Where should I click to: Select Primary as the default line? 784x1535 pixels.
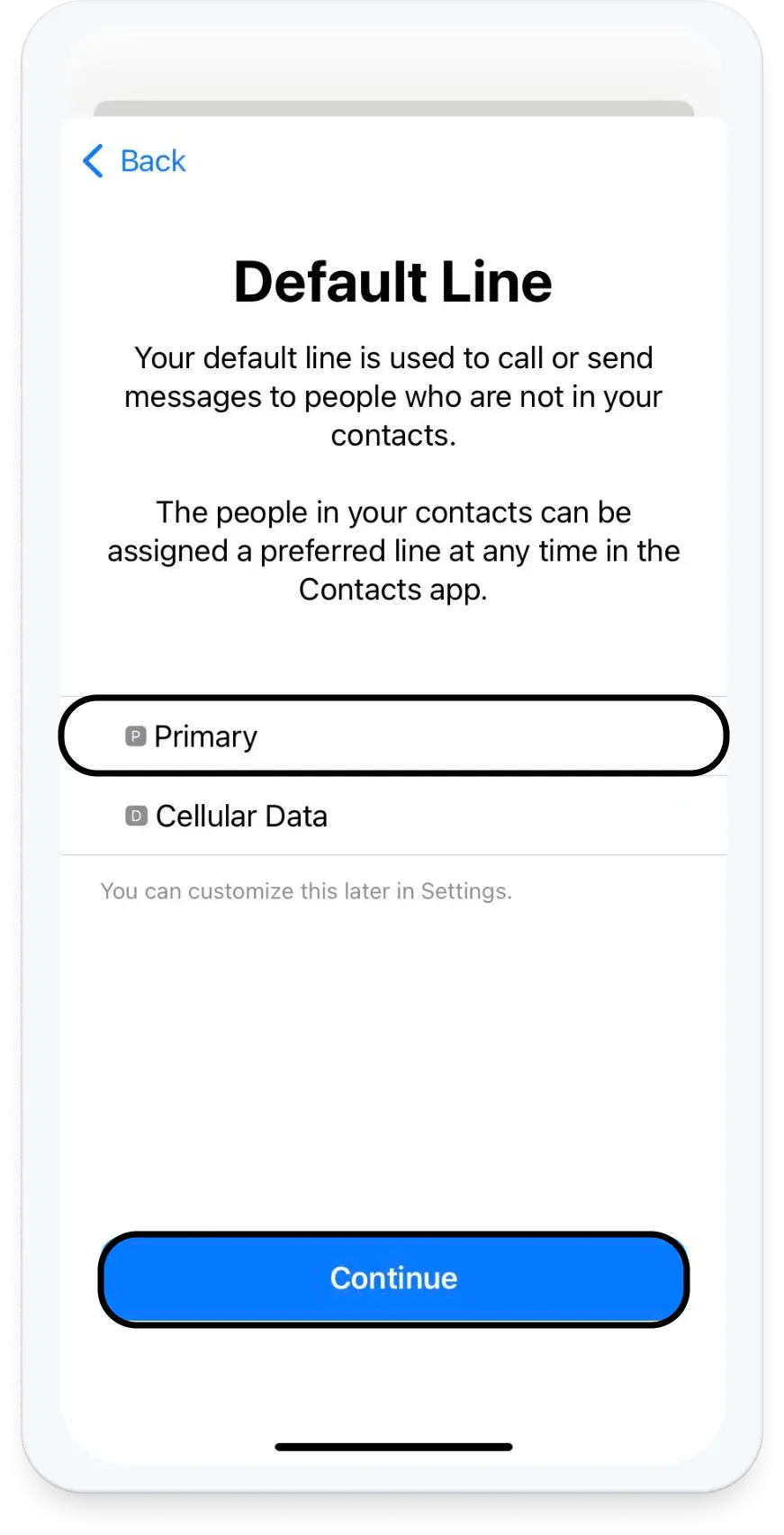(x=392, y=736)
